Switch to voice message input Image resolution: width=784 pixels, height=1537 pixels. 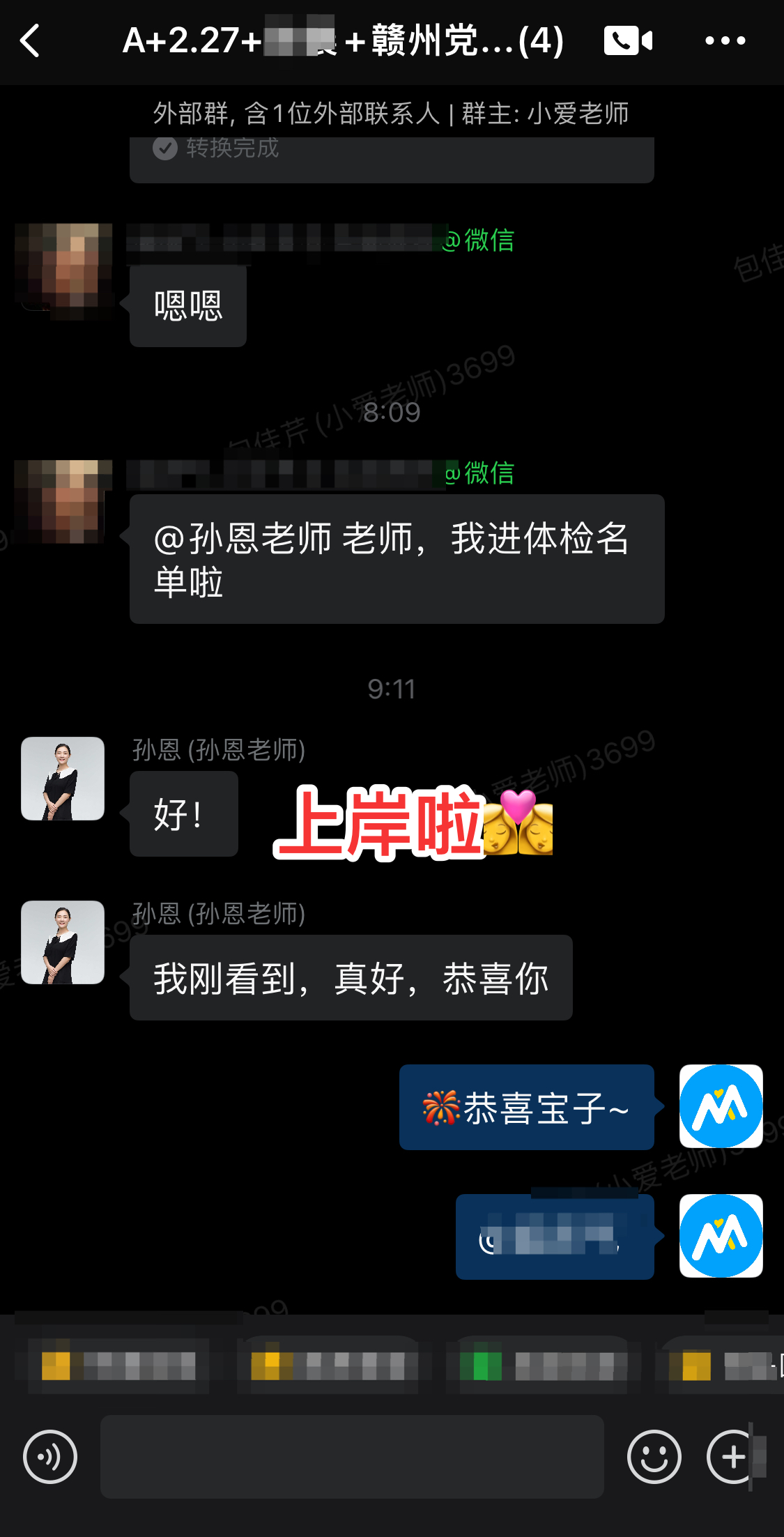[49, 1457]
